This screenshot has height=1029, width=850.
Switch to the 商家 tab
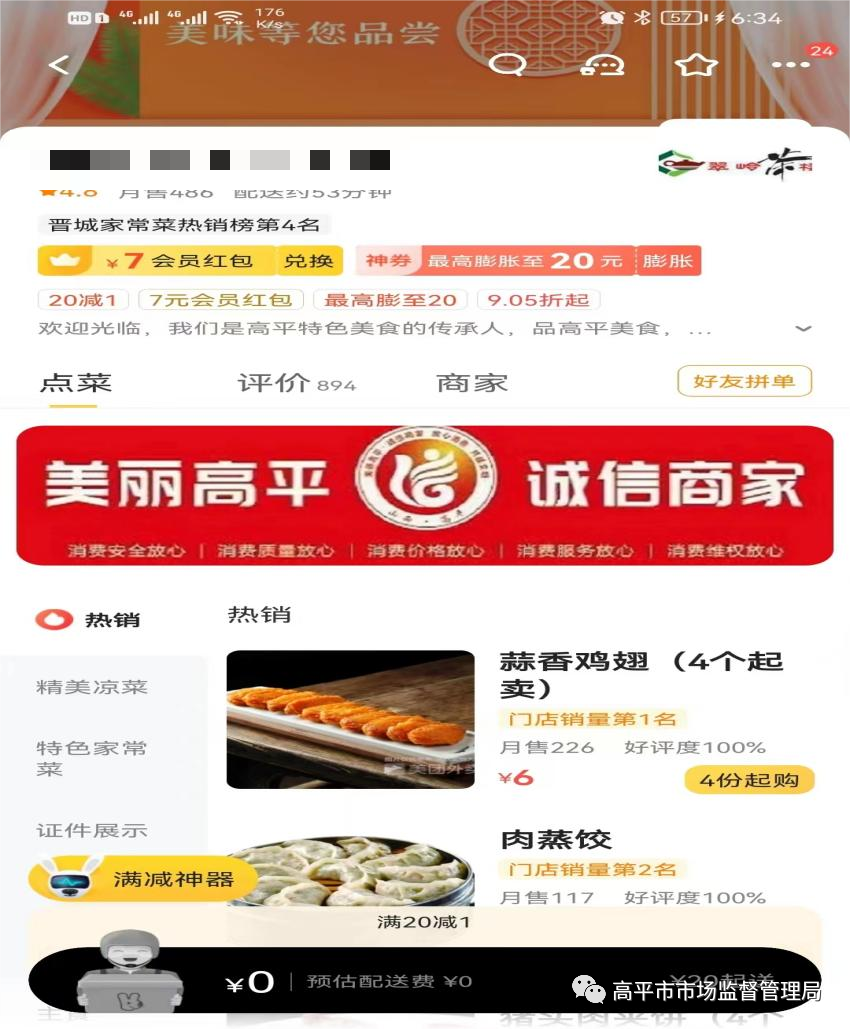472,383
